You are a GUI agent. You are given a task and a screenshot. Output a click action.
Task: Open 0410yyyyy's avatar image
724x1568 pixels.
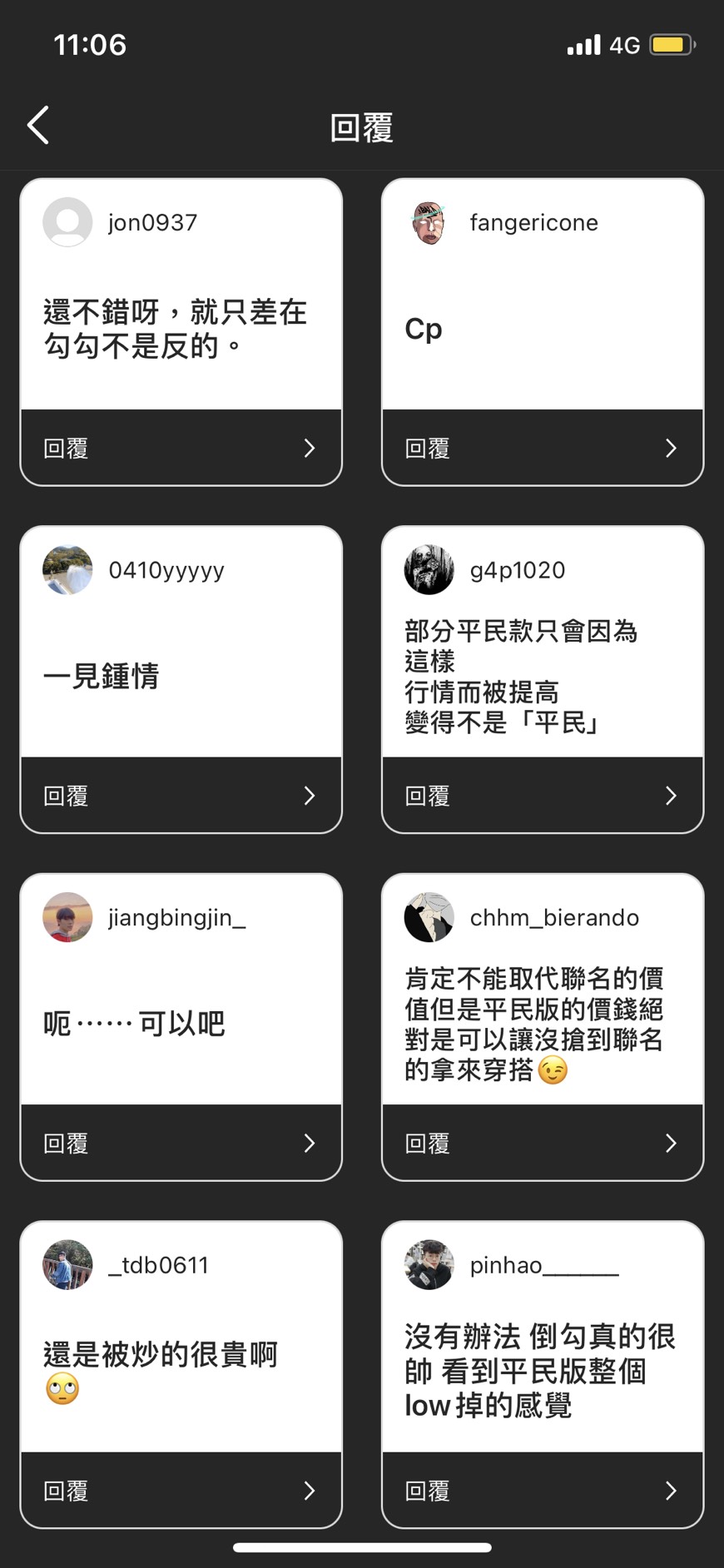point(67,569)
